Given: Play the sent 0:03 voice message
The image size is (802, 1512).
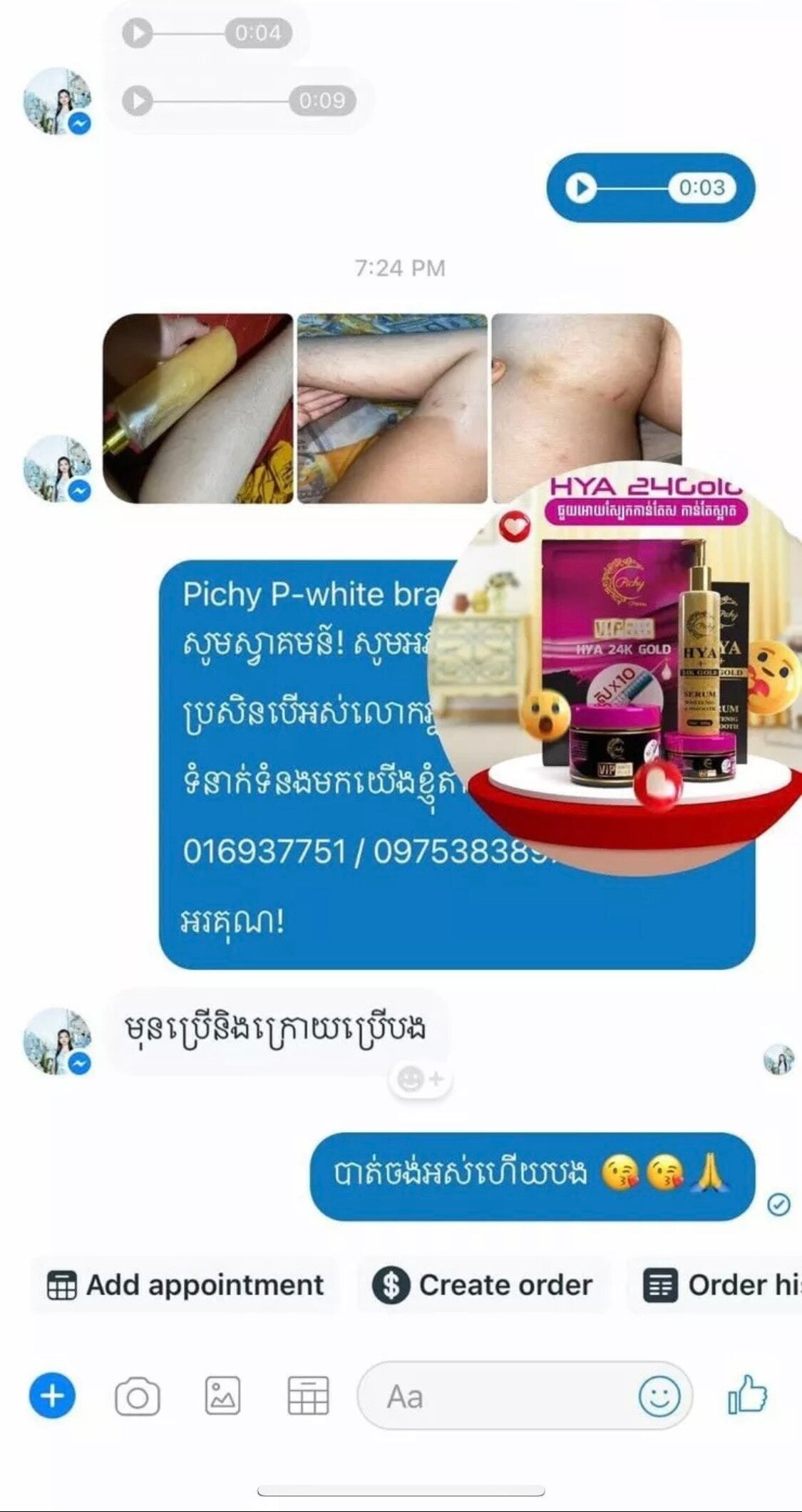Looking at the screenshot, I should [x=581, y=188].
